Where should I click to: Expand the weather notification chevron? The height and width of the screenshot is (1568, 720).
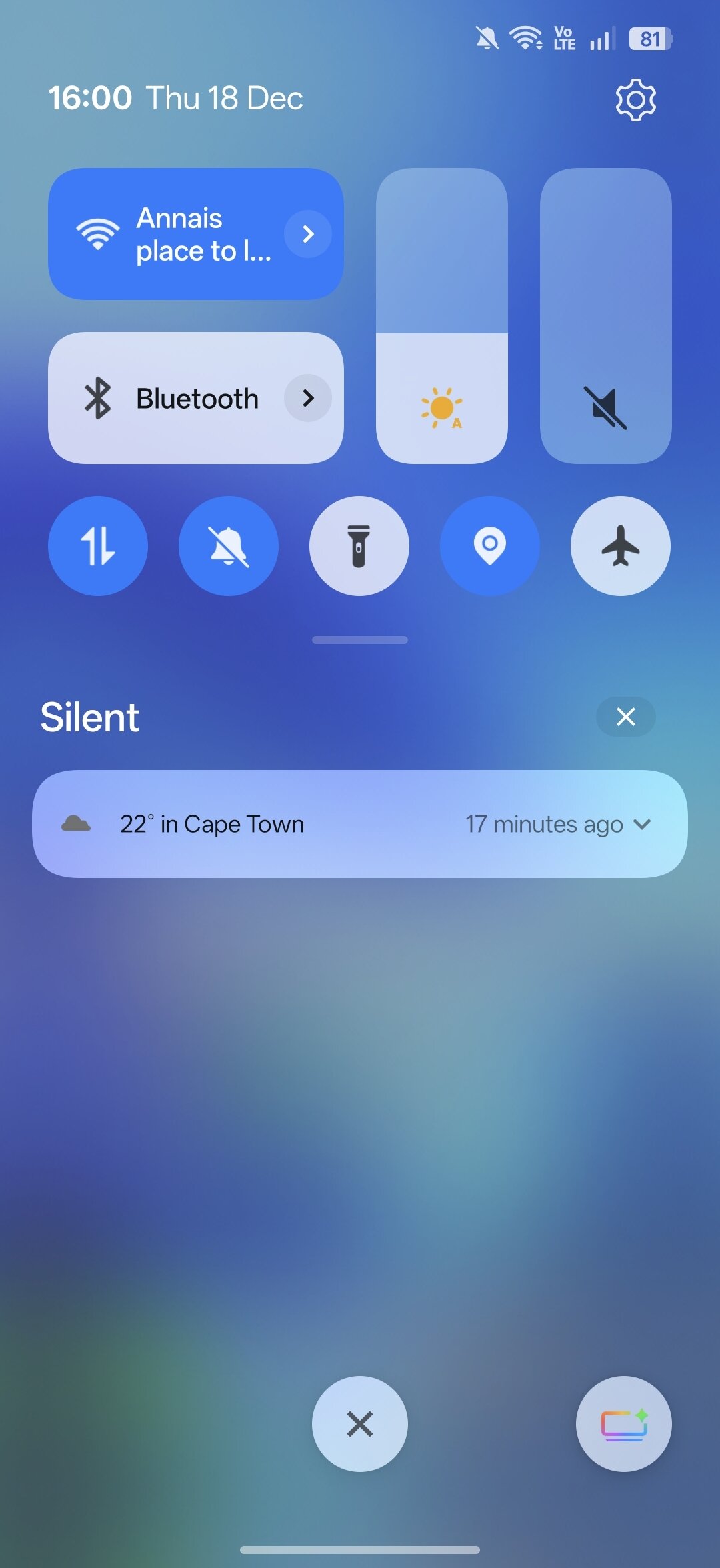[642, 824]
